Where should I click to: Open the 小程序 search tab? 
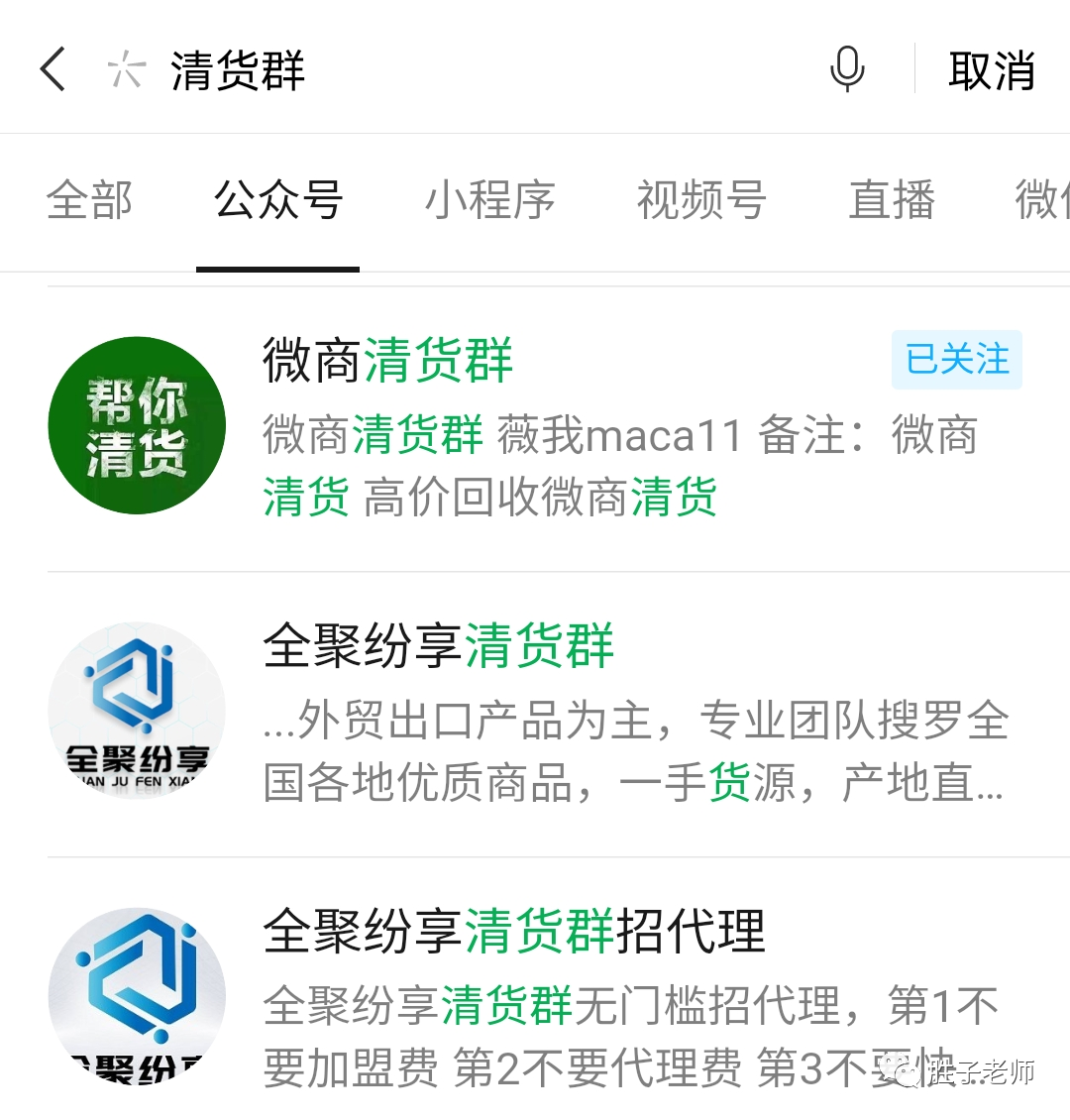(x=488, y=201)
